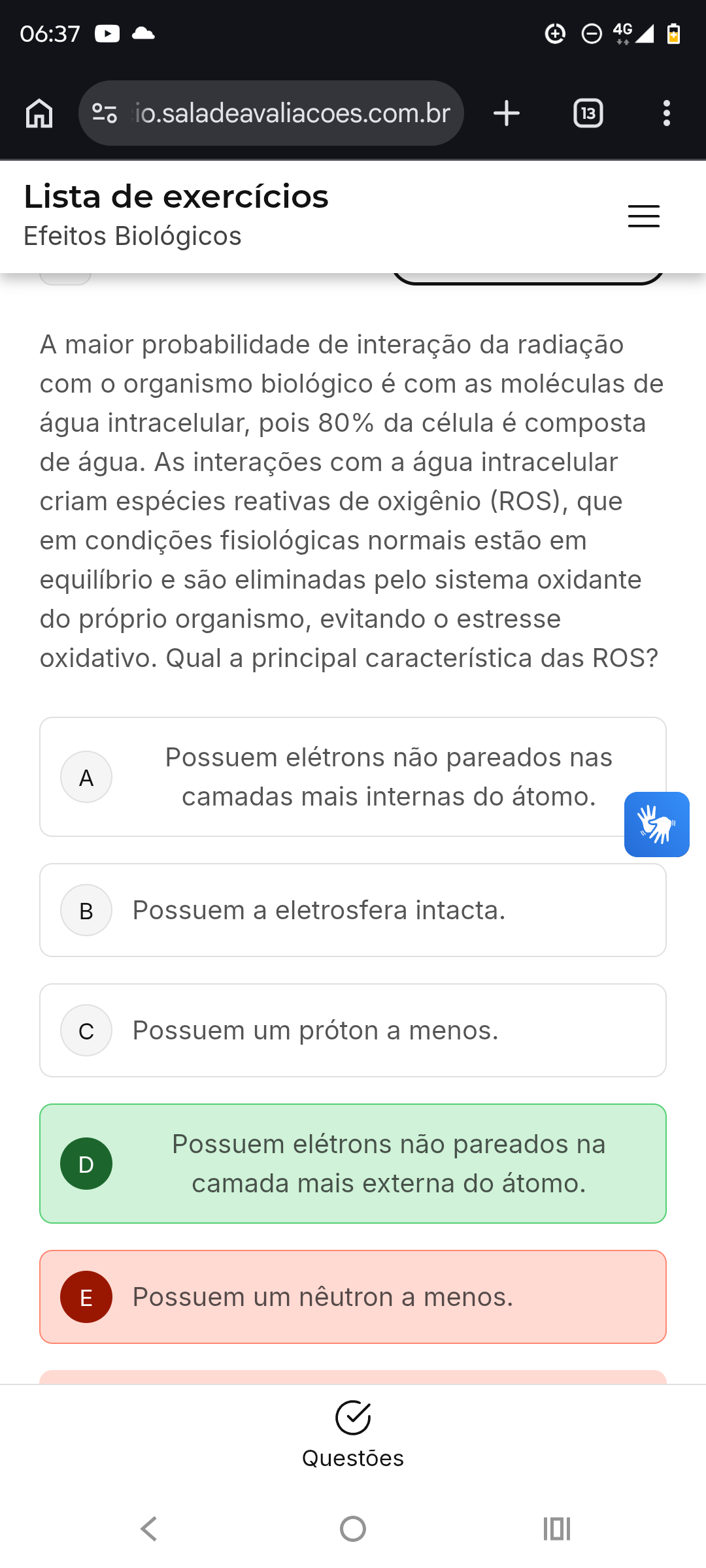
Task: Open the recent apps overview
Action: (557, 1529)
